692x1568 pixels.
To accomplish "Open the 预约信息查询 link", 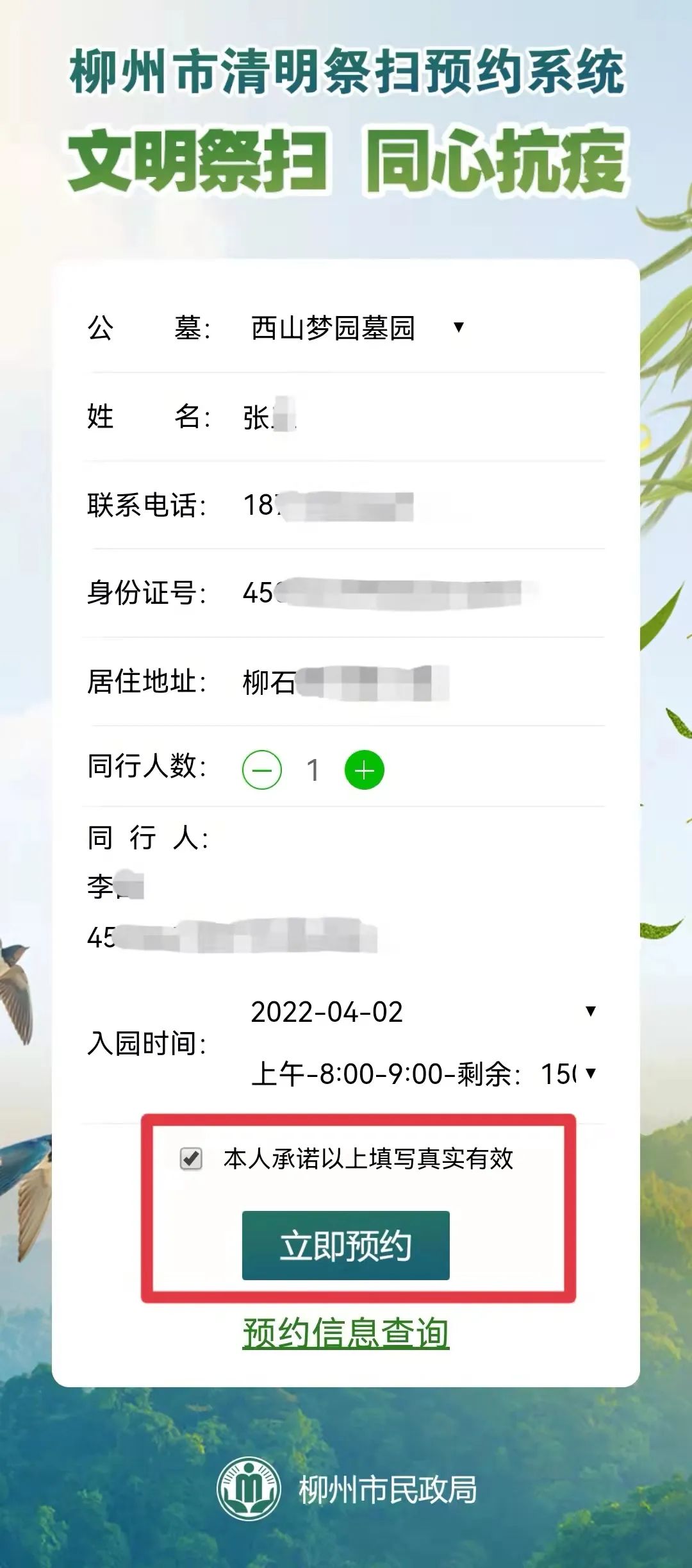I will (x=346, y=1333).
